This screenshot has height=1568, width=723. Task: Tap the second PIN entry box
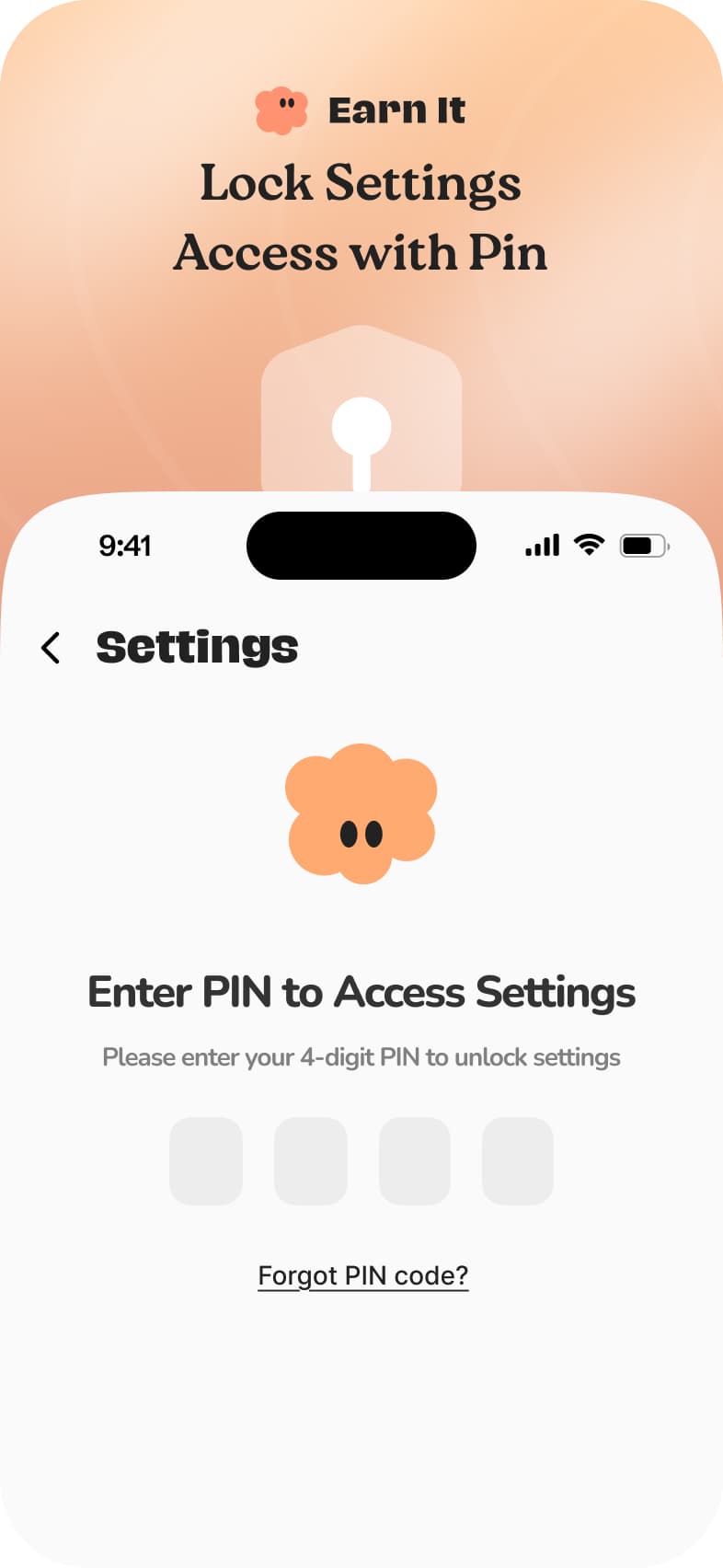click(310, 1159)
